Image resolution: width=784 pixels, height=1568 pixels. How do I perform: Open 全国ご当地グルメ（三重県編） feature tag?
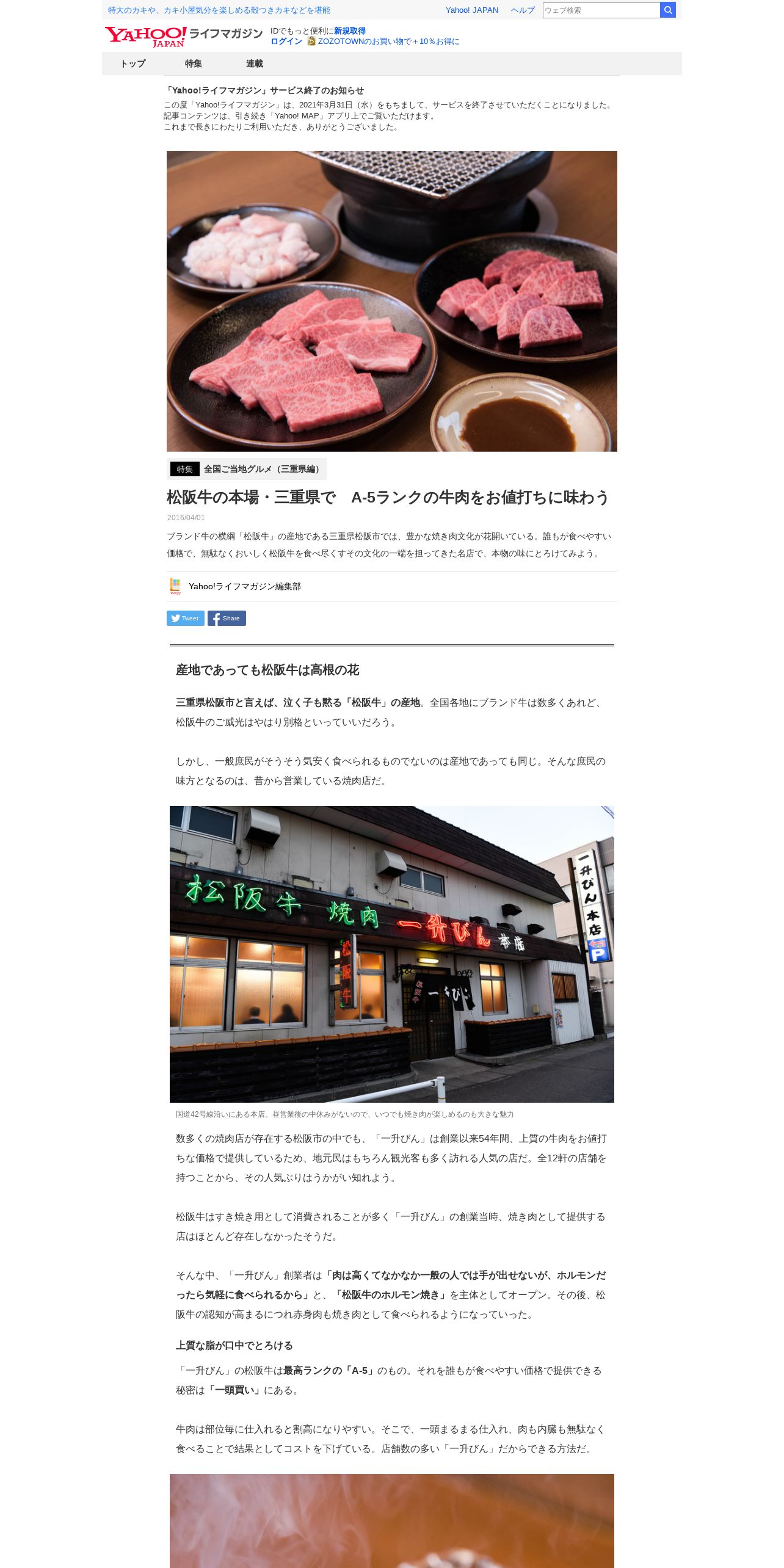[x=263, y=469]
